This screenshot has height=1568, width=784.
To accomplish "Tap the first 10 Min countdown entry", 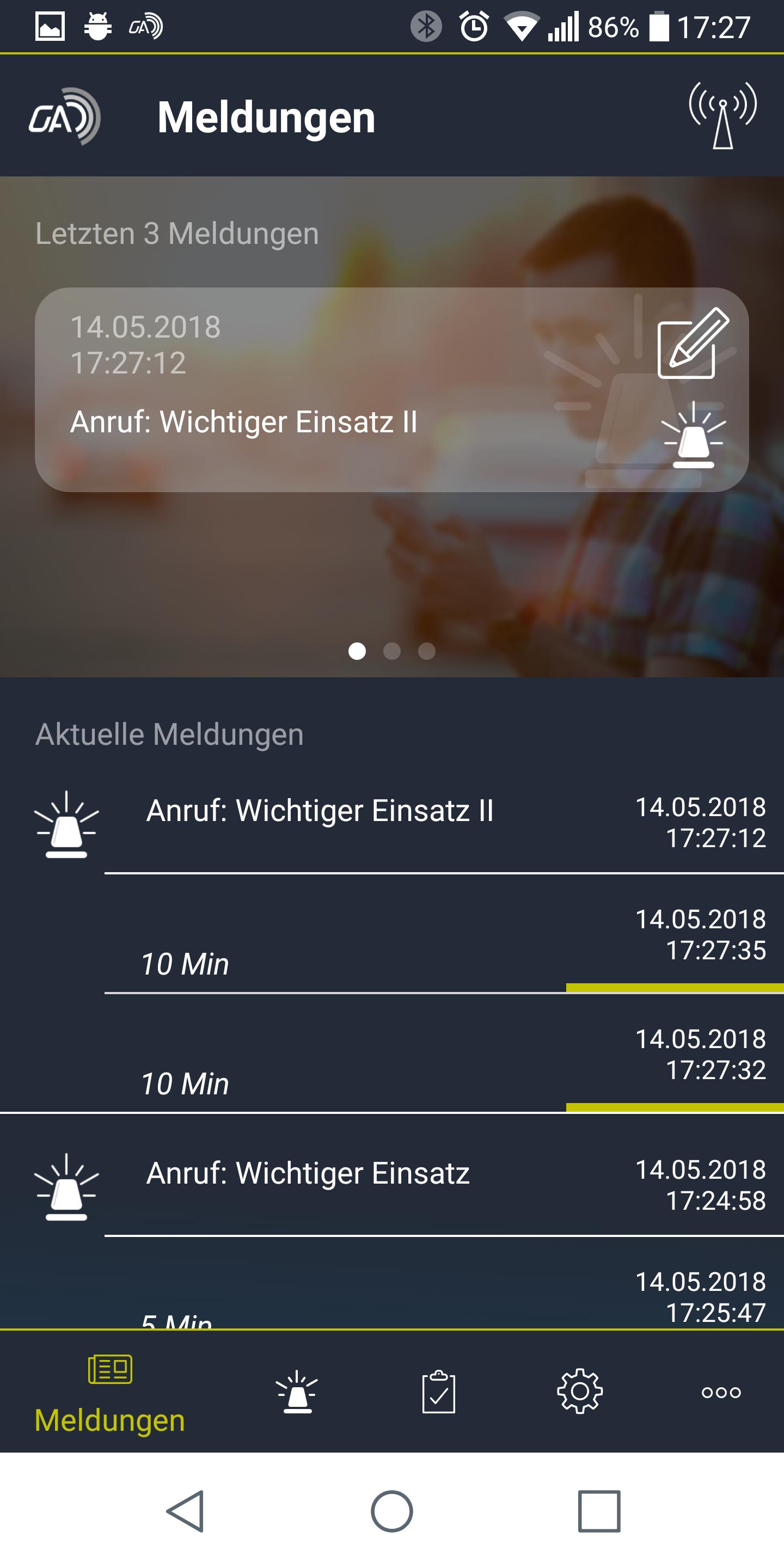I will click(x=186, y=964).
